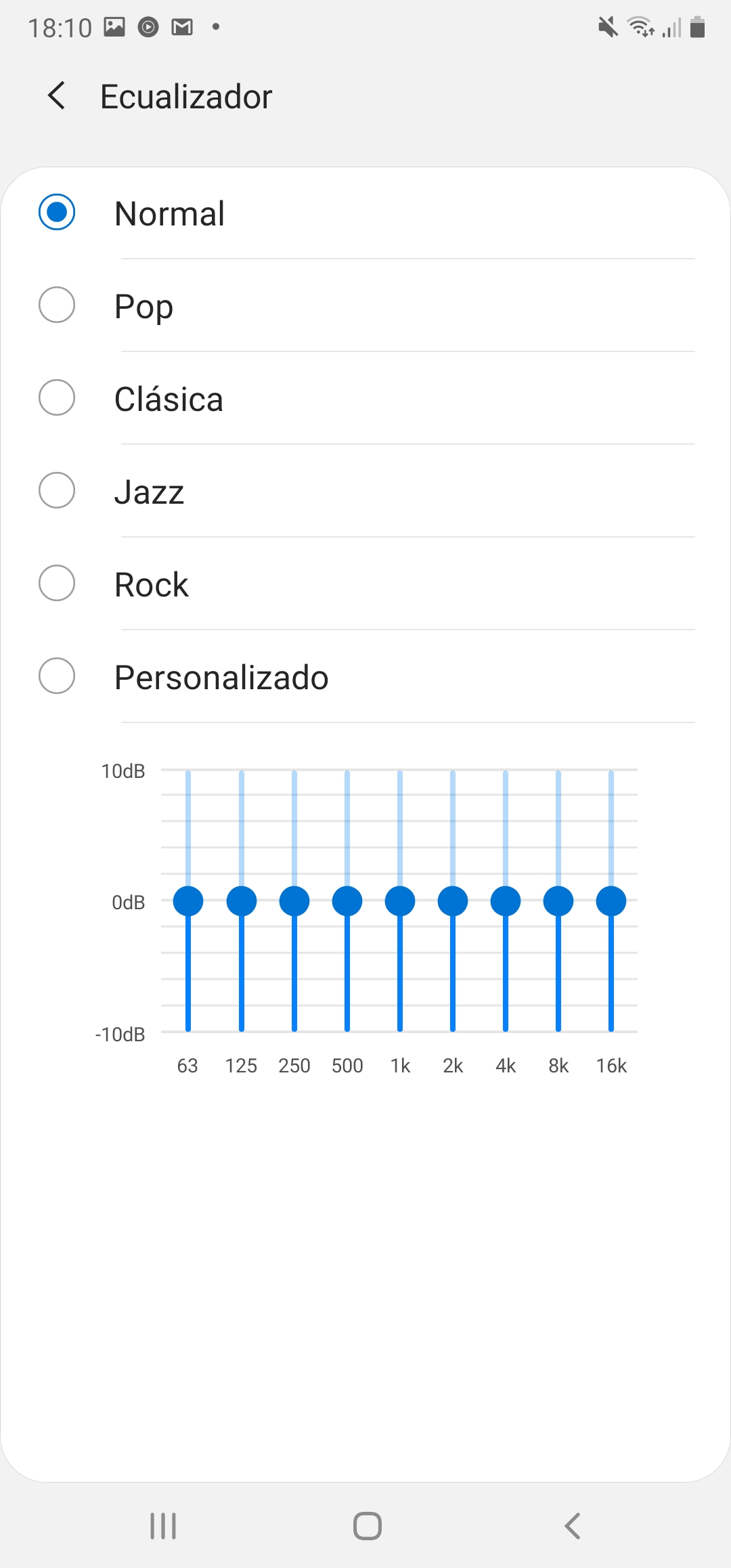The width and height of the screenshot is (731, 1568).
Task: Tap the 500 Hz band slider knob
Action: click(347, 901)
